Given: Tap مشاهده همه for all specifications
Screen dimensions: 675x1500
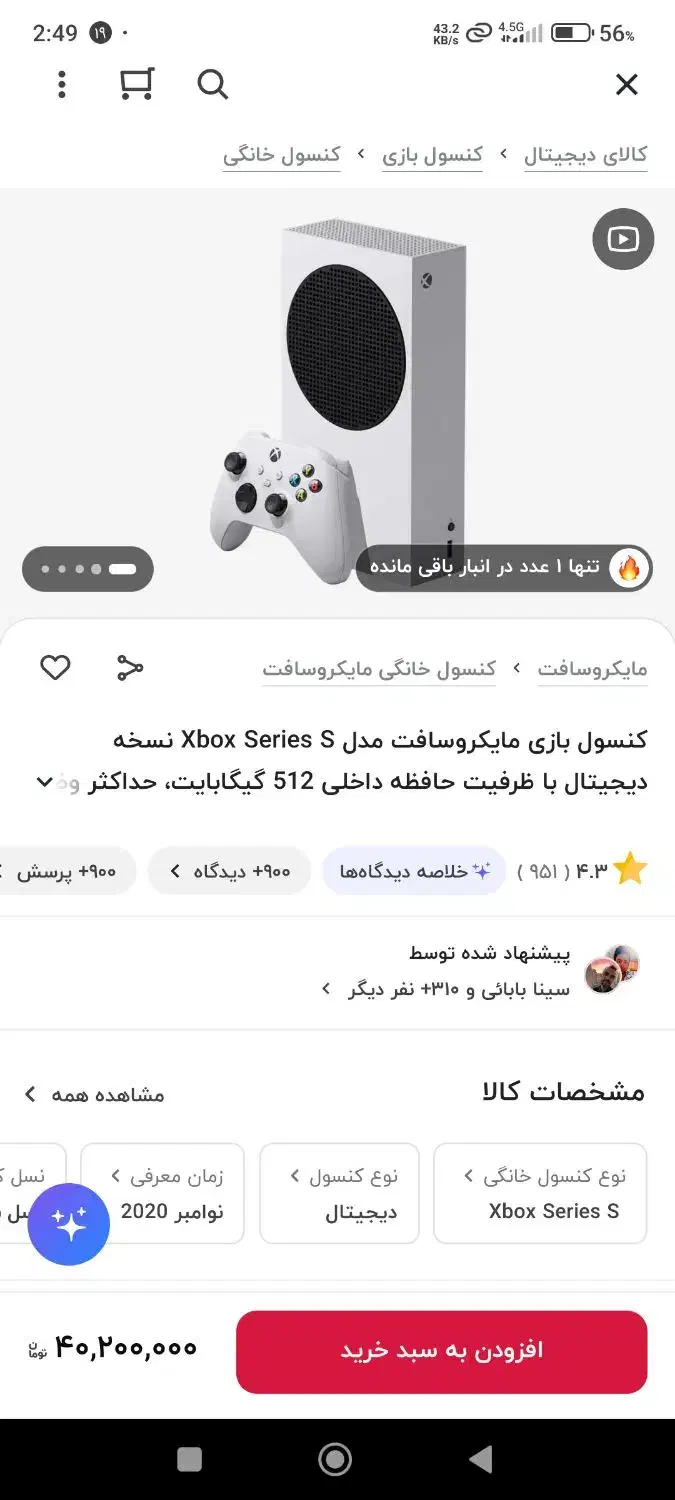Looking at the screenshot, I should point(95,1095).
